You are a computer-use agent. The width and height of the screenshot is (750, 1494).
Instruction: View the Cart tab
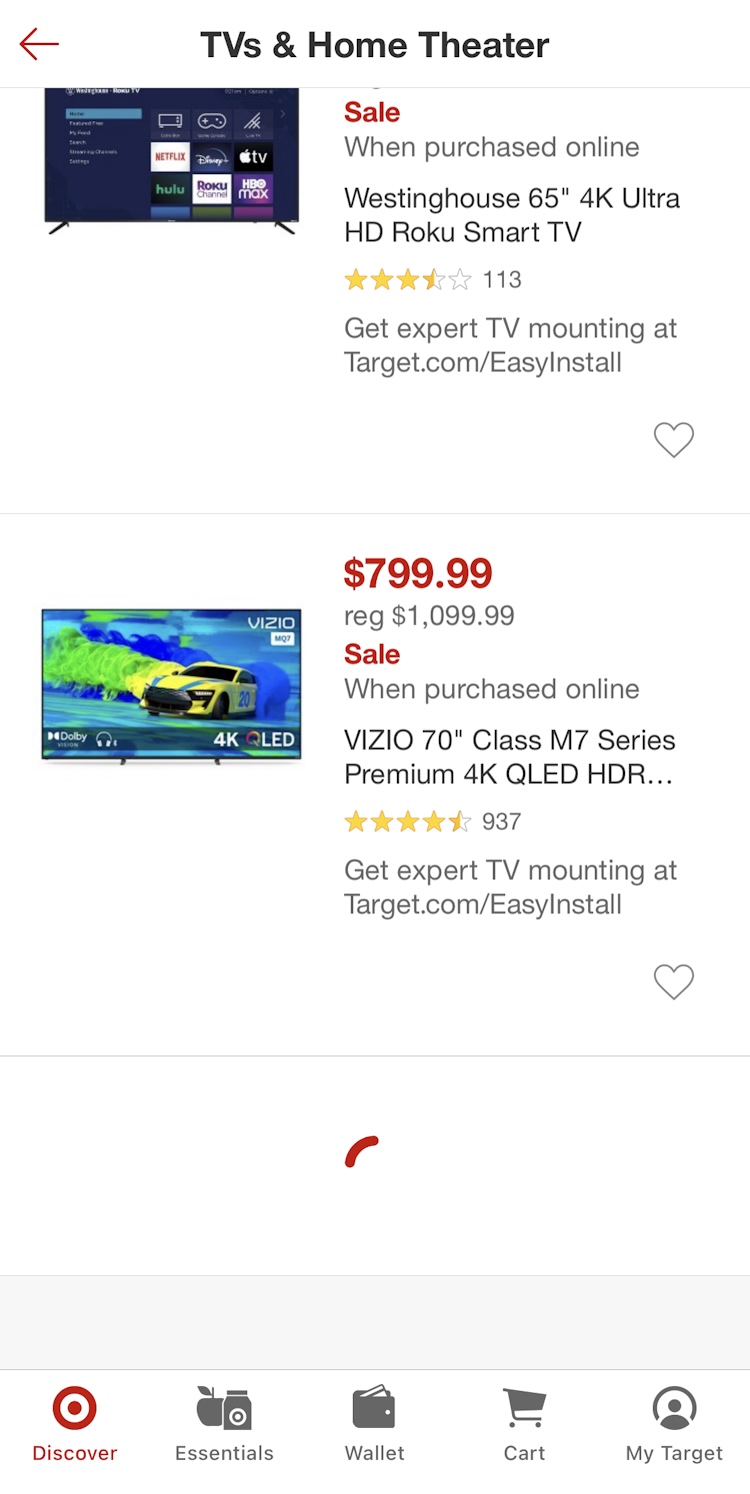[524, 1424]
